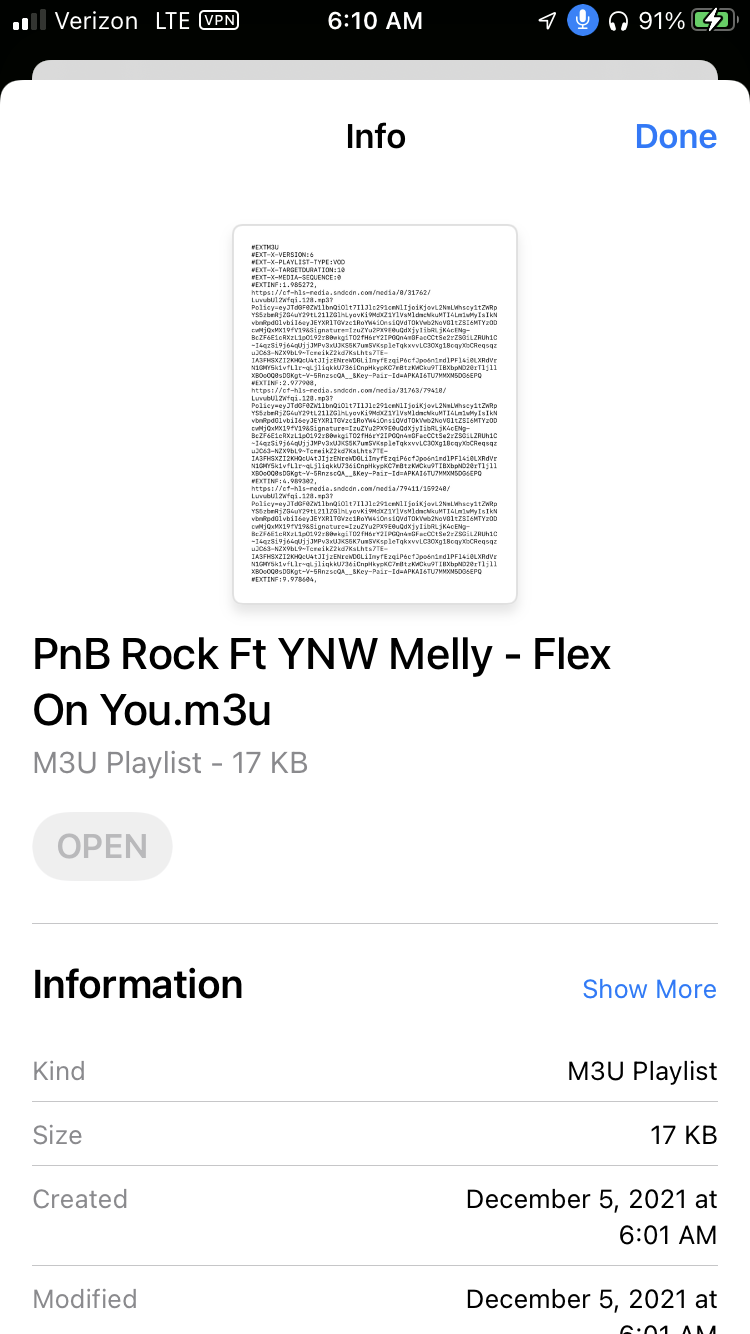Expand details with Show More
This screenshot has width=750, height=1334.
point(649,989)
